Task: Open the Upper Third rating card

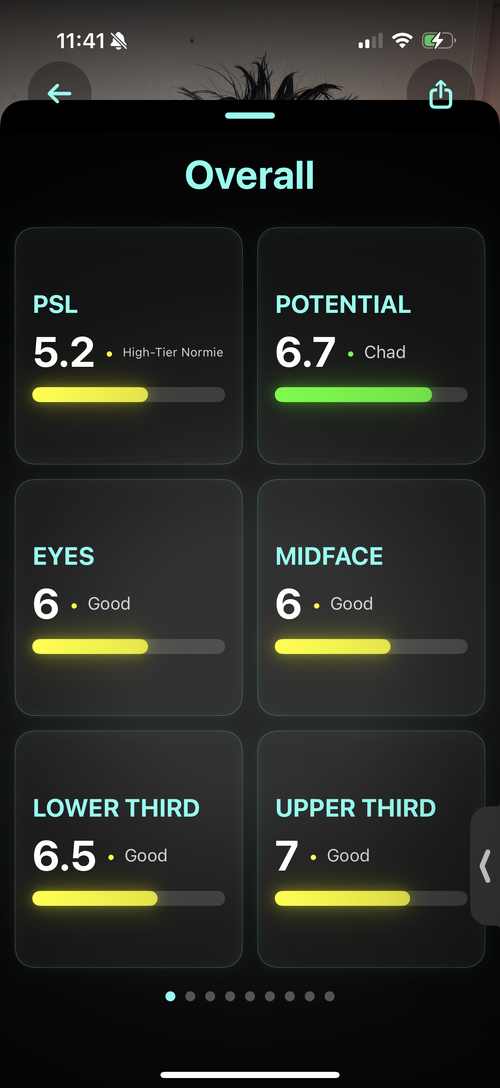Action: click(x=371, y=849)
